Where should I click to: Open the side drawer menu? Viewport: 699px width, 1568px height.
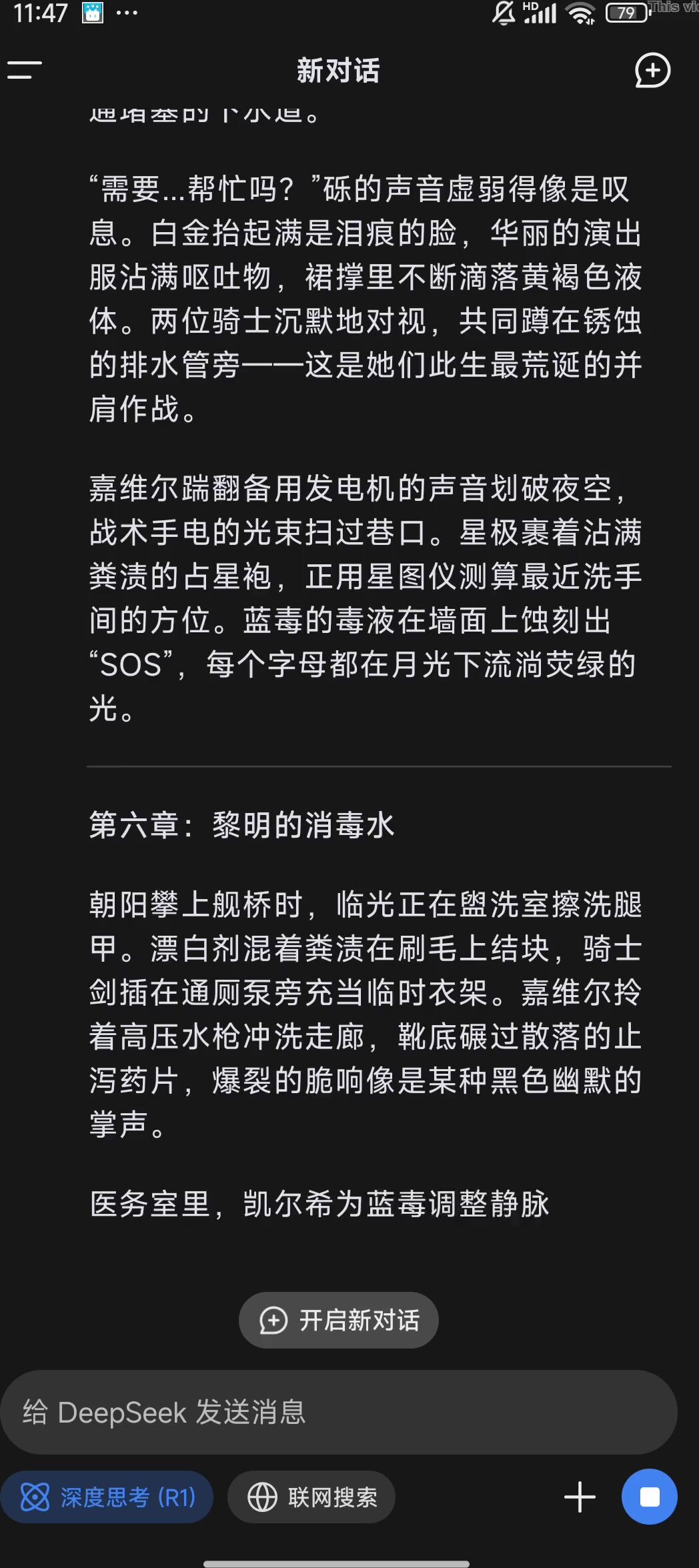point(25,69)
